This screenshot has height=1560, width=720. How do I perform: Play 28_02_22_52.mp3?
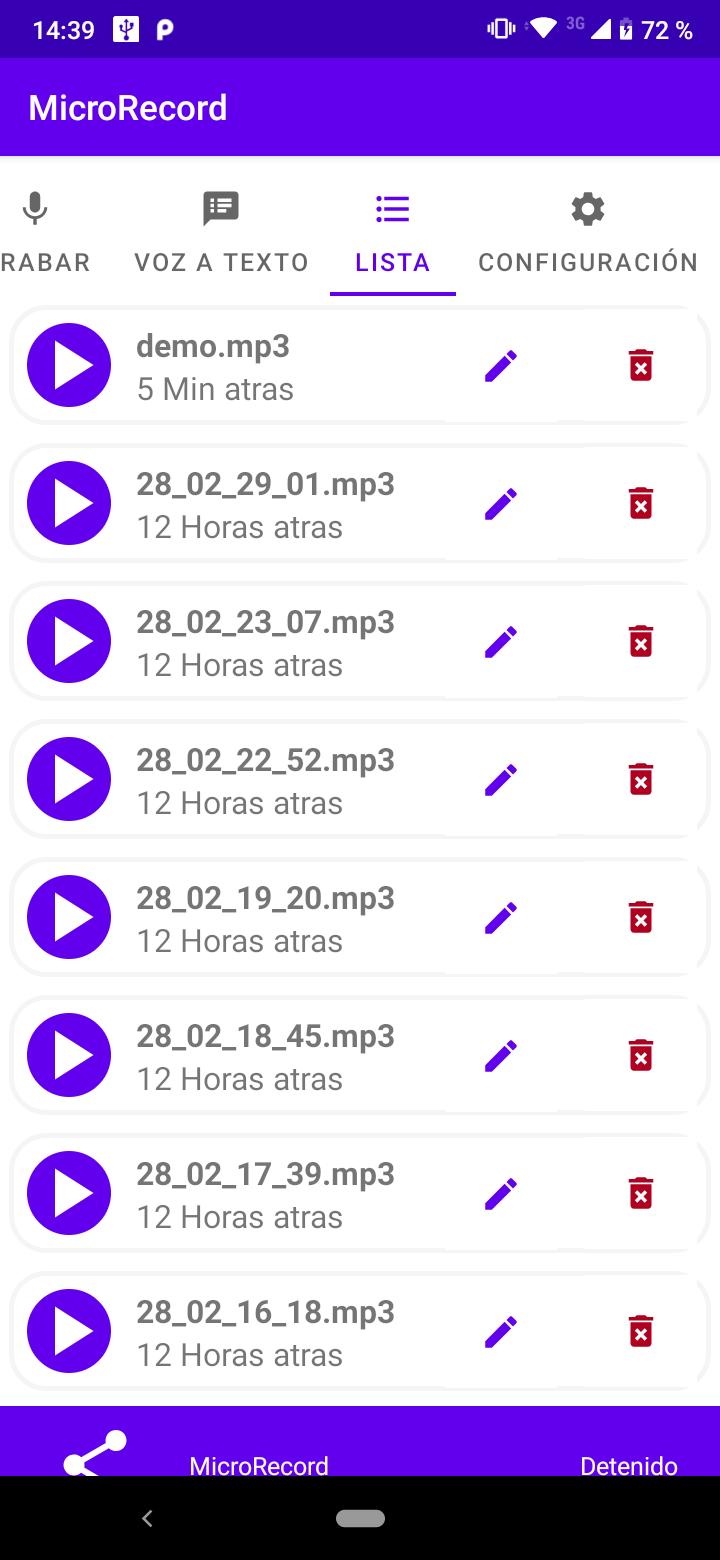pos(69,779)
